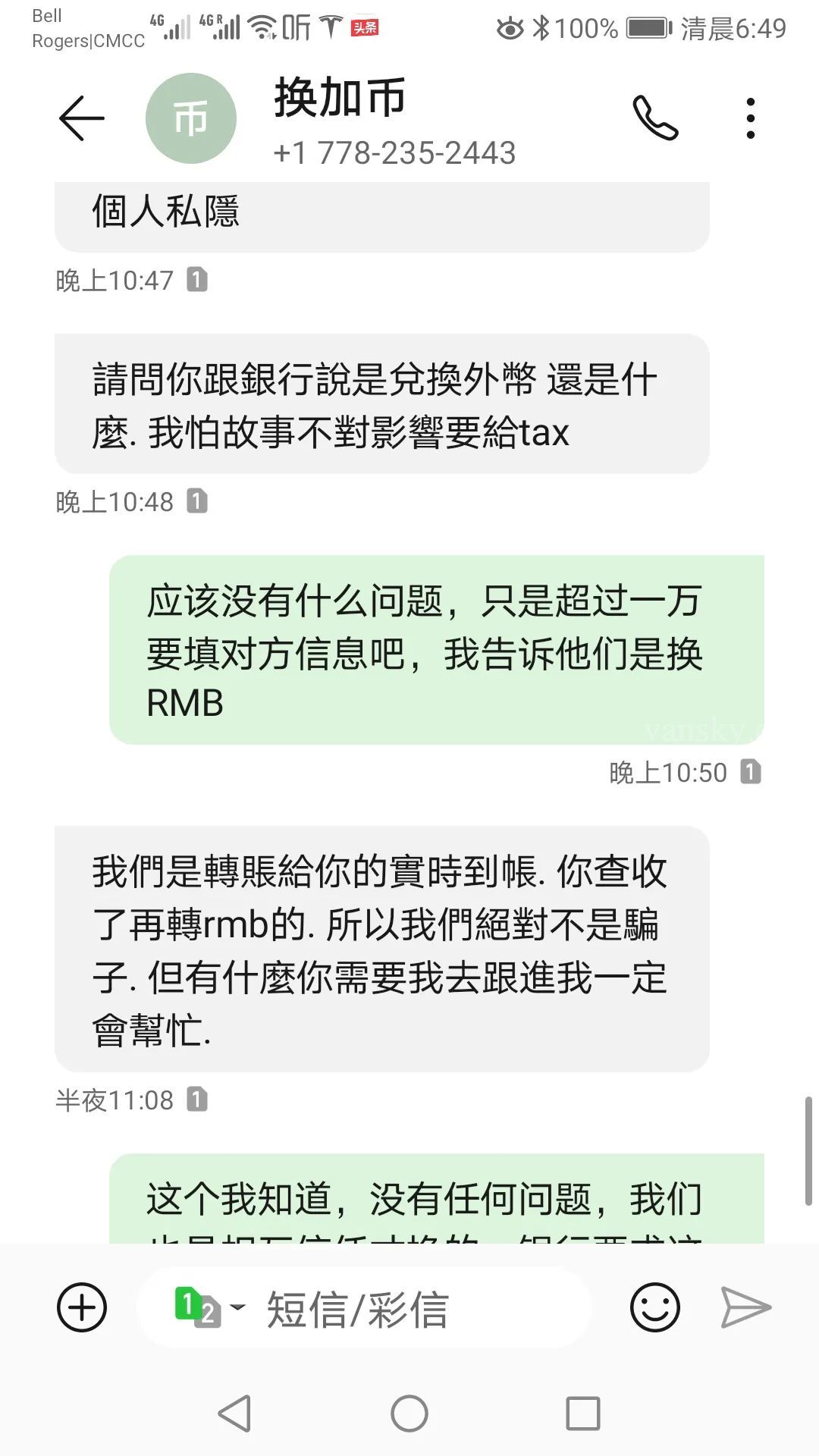
Task: Open recent apps from the navigation bar
Action: click(x=583, y=1414)
